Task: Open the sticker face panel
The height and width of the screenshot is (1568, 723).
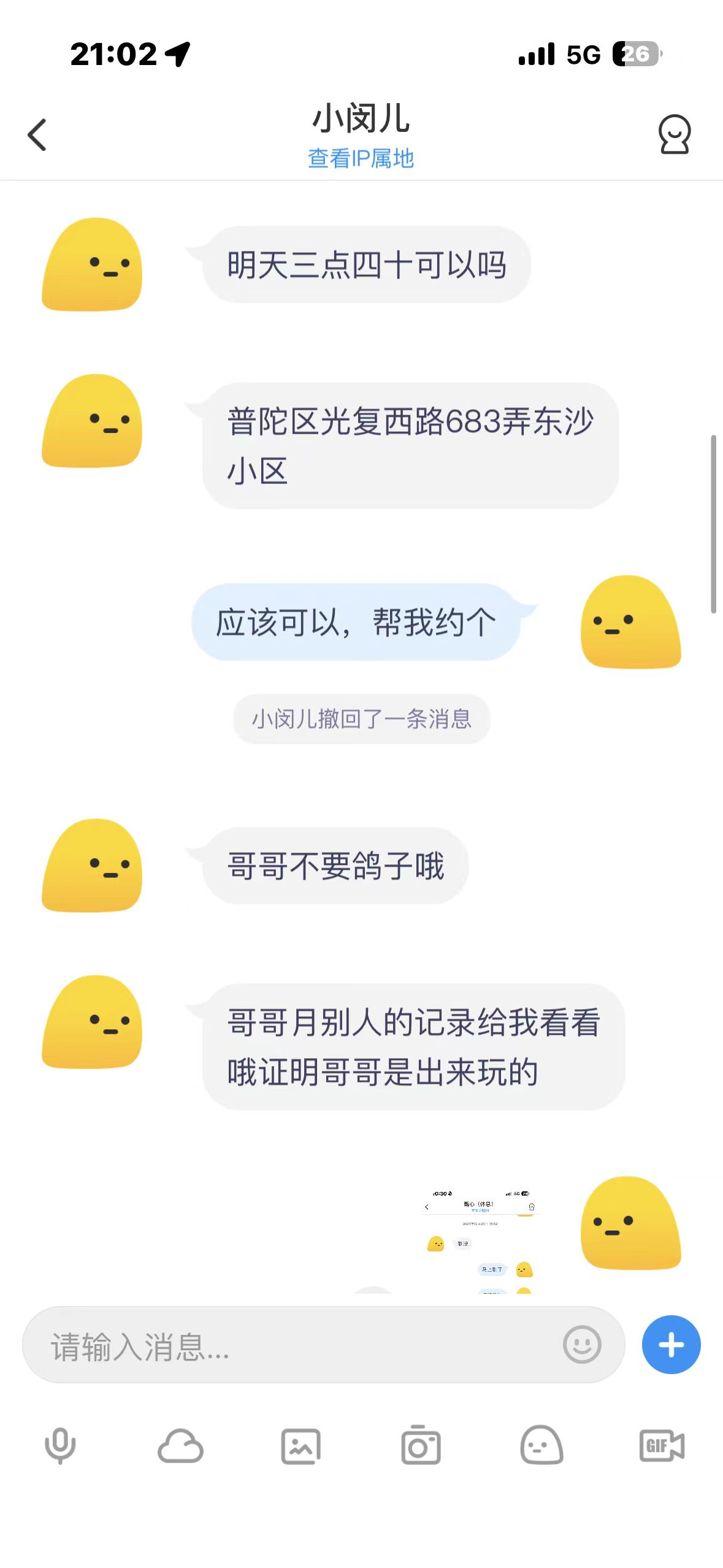Action: click(541, 1446)
